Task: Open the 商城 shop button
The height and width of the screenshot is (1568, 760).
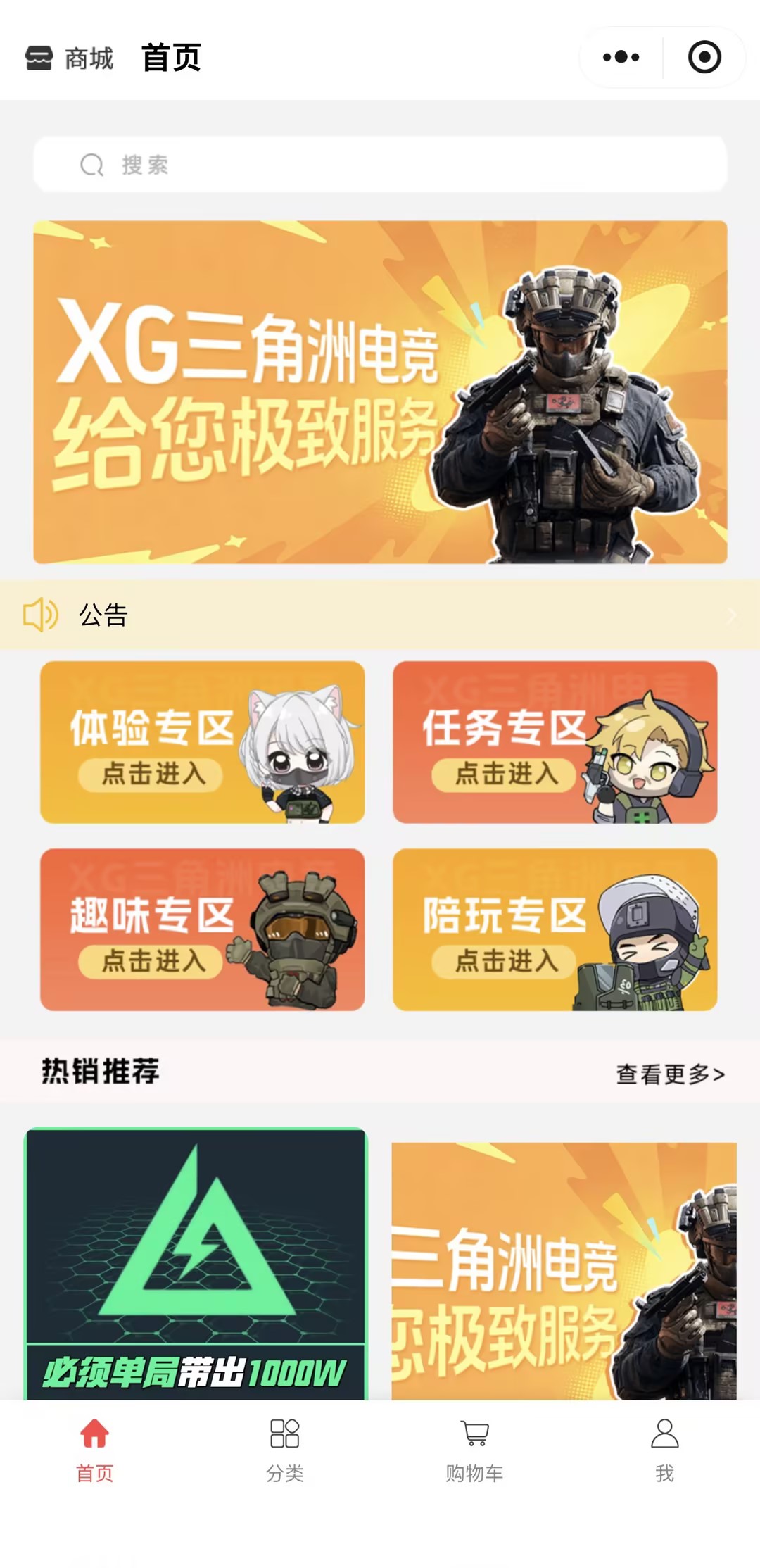Action: click(x=69, y=58)
